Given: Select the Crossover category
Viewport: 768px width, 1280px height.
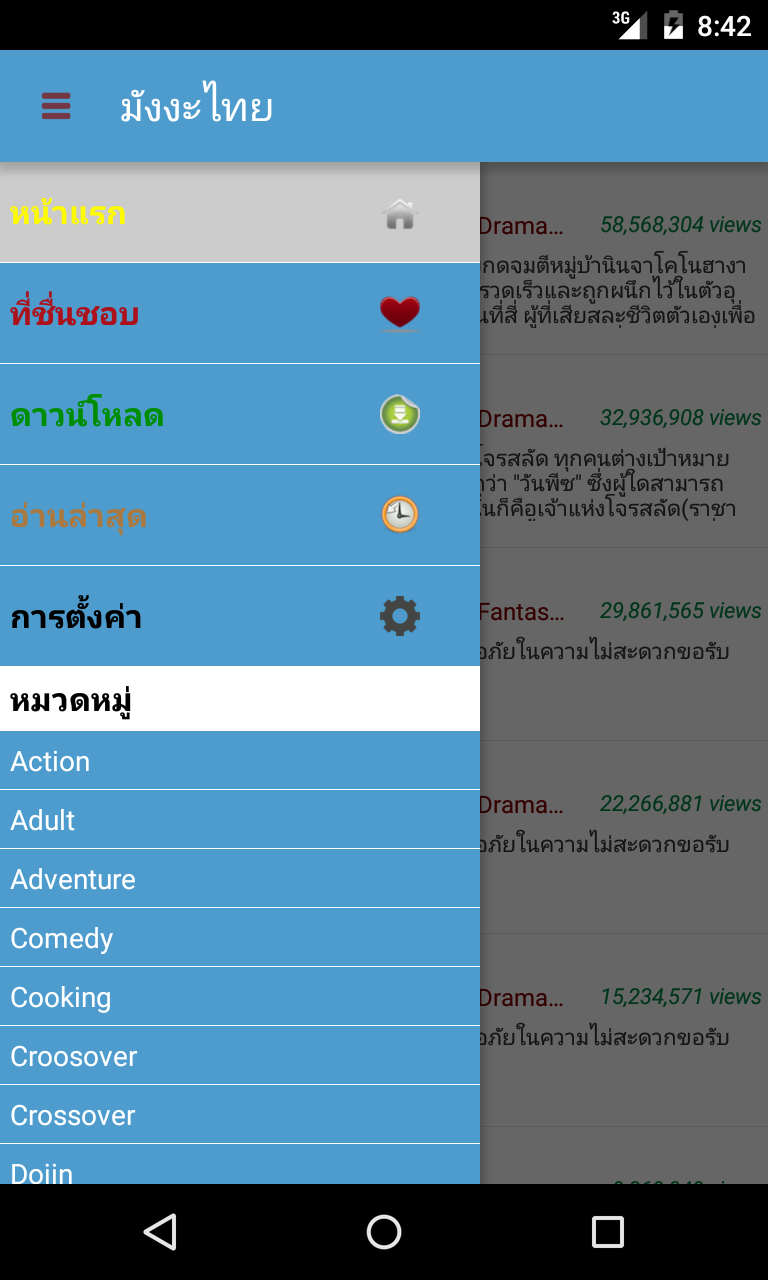Looking at the screenshot, I should pos(240,1115).
